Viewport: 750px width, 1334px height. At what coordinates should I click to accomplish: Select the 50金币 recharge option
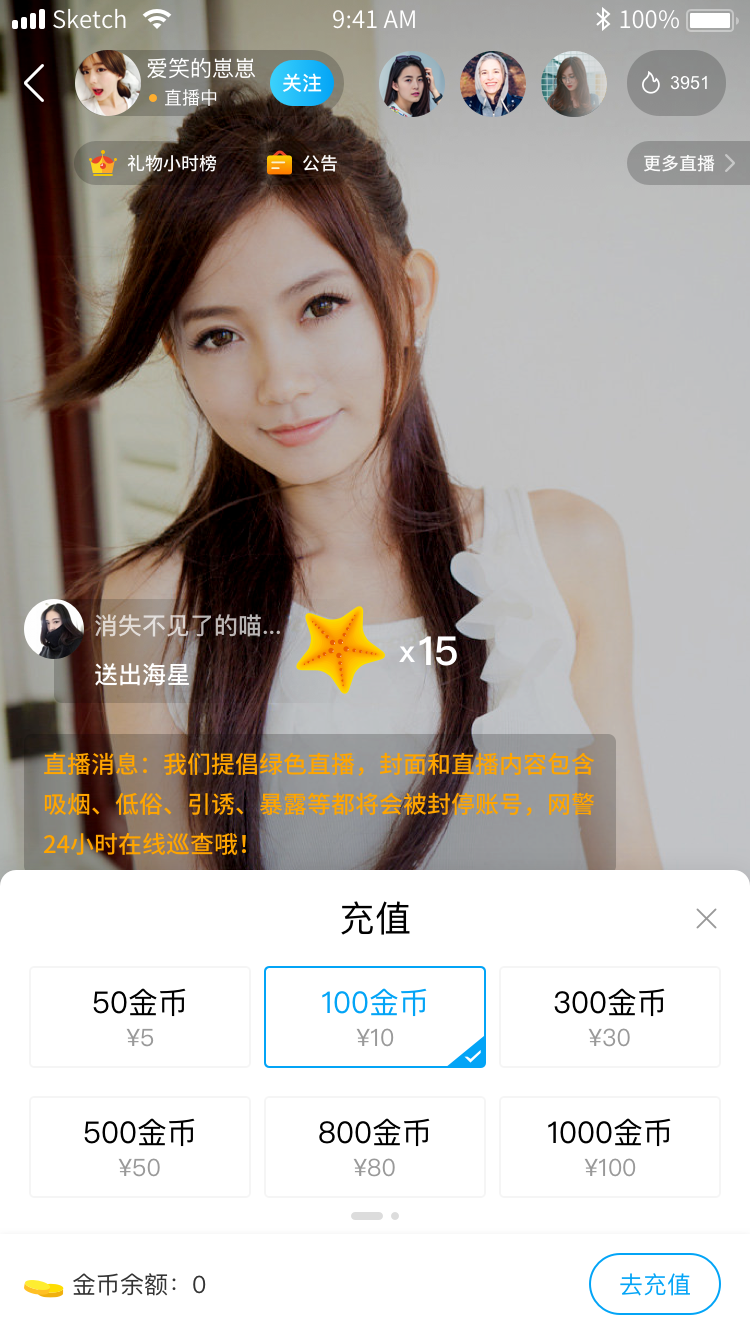tap(140, 1017)
